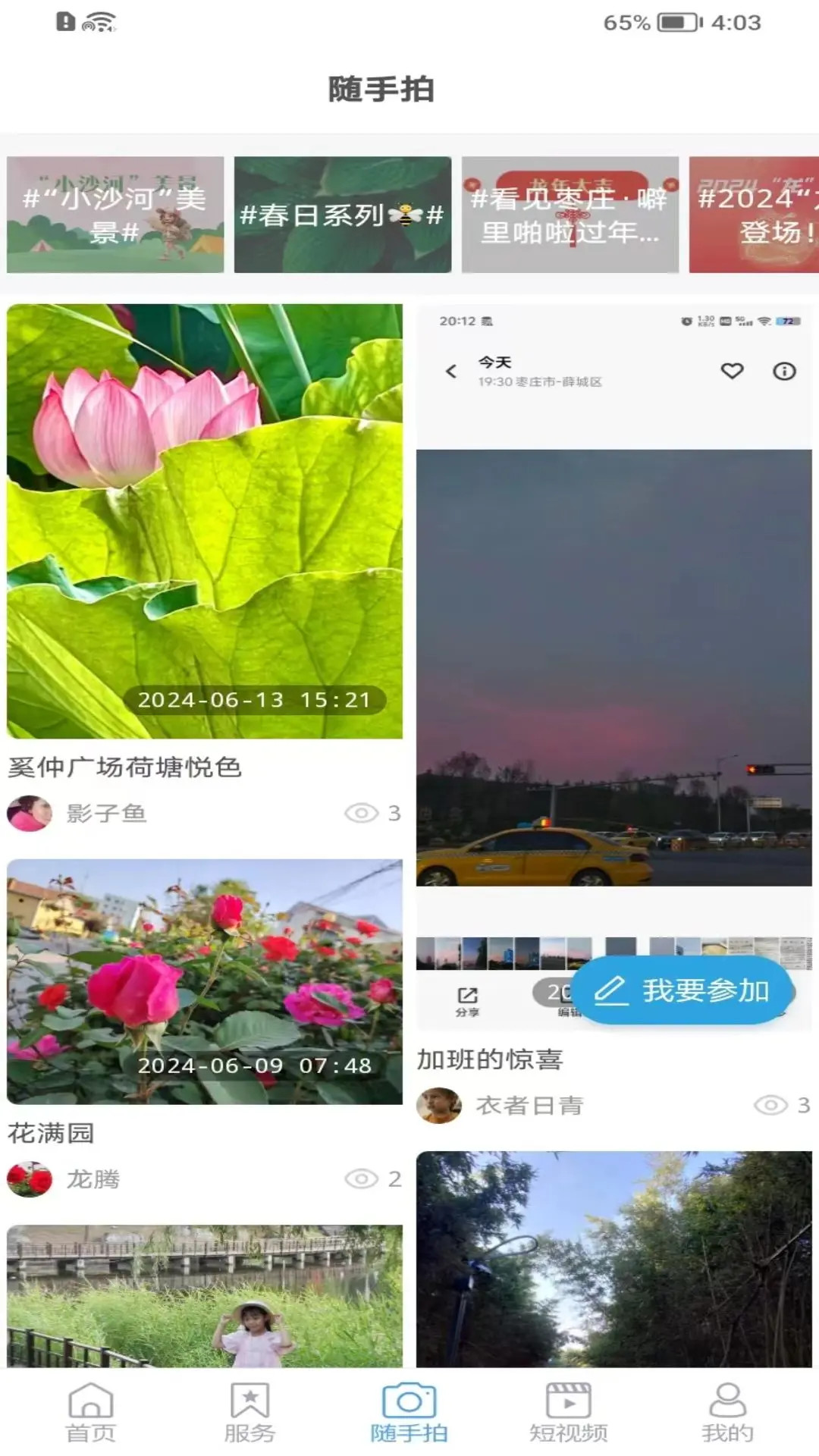View 龙腾's profile avatar
819x1456 pixels.
click(30, 1179)
